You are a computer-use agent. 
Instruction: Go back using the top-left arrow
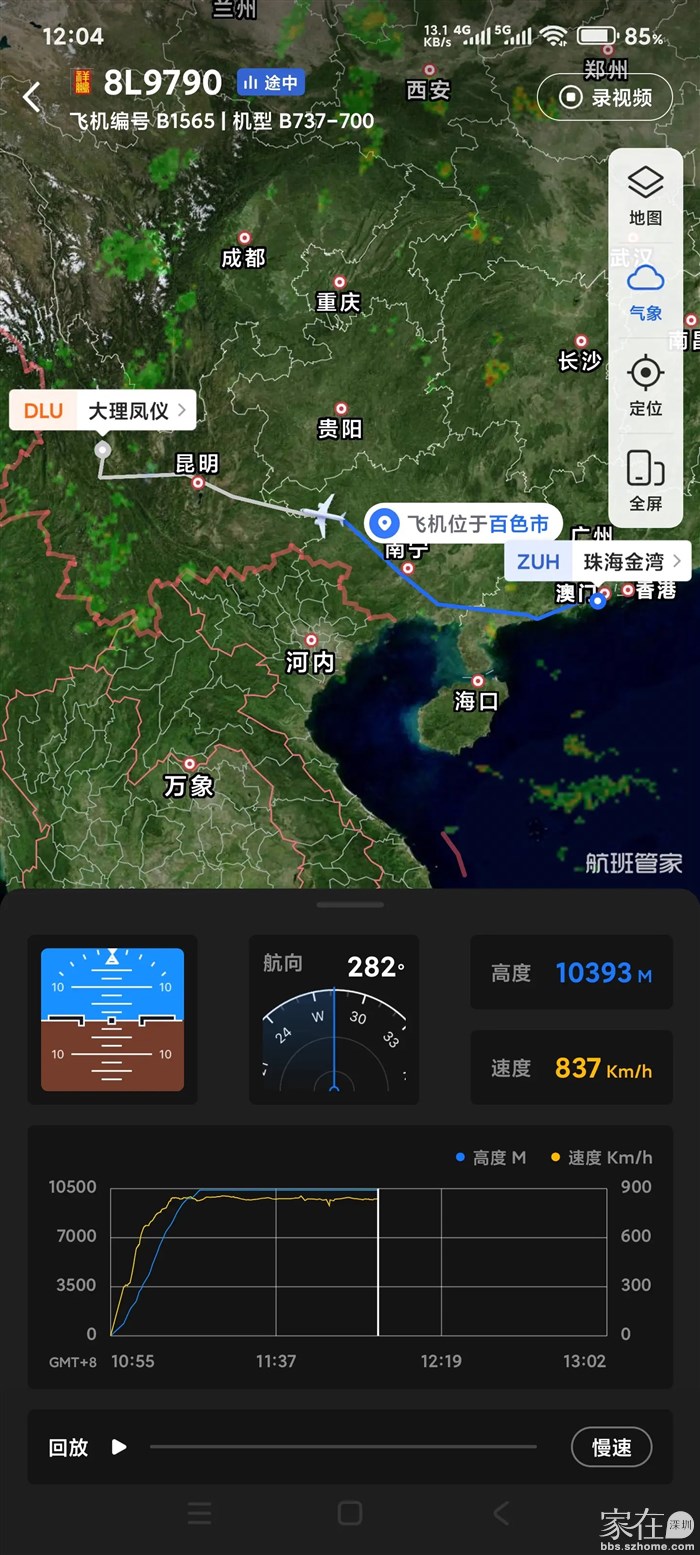(x=32, y=97)
